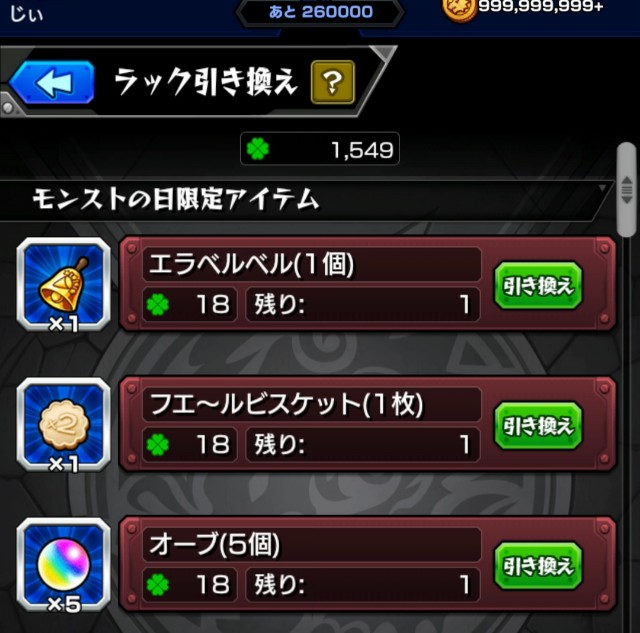Exchange luck for フエ～ルビスケット(1枚)
Screen dimensions: 640x633
click(x=538, y=424)
